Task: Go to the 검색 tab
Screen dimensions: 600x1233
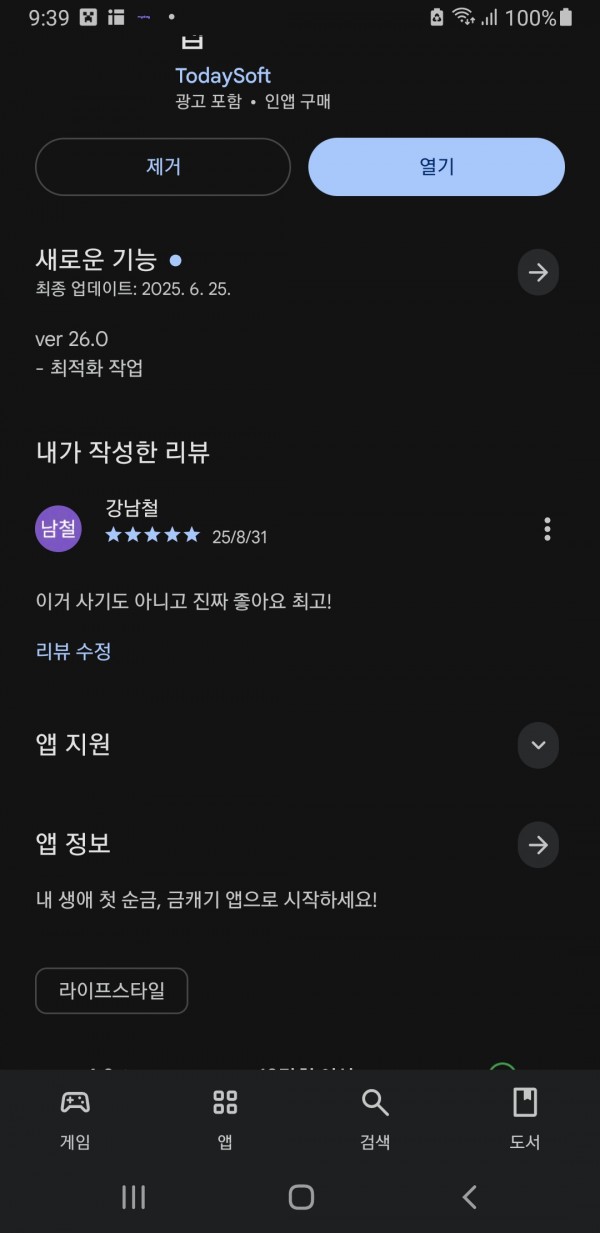Action: 375,1119
